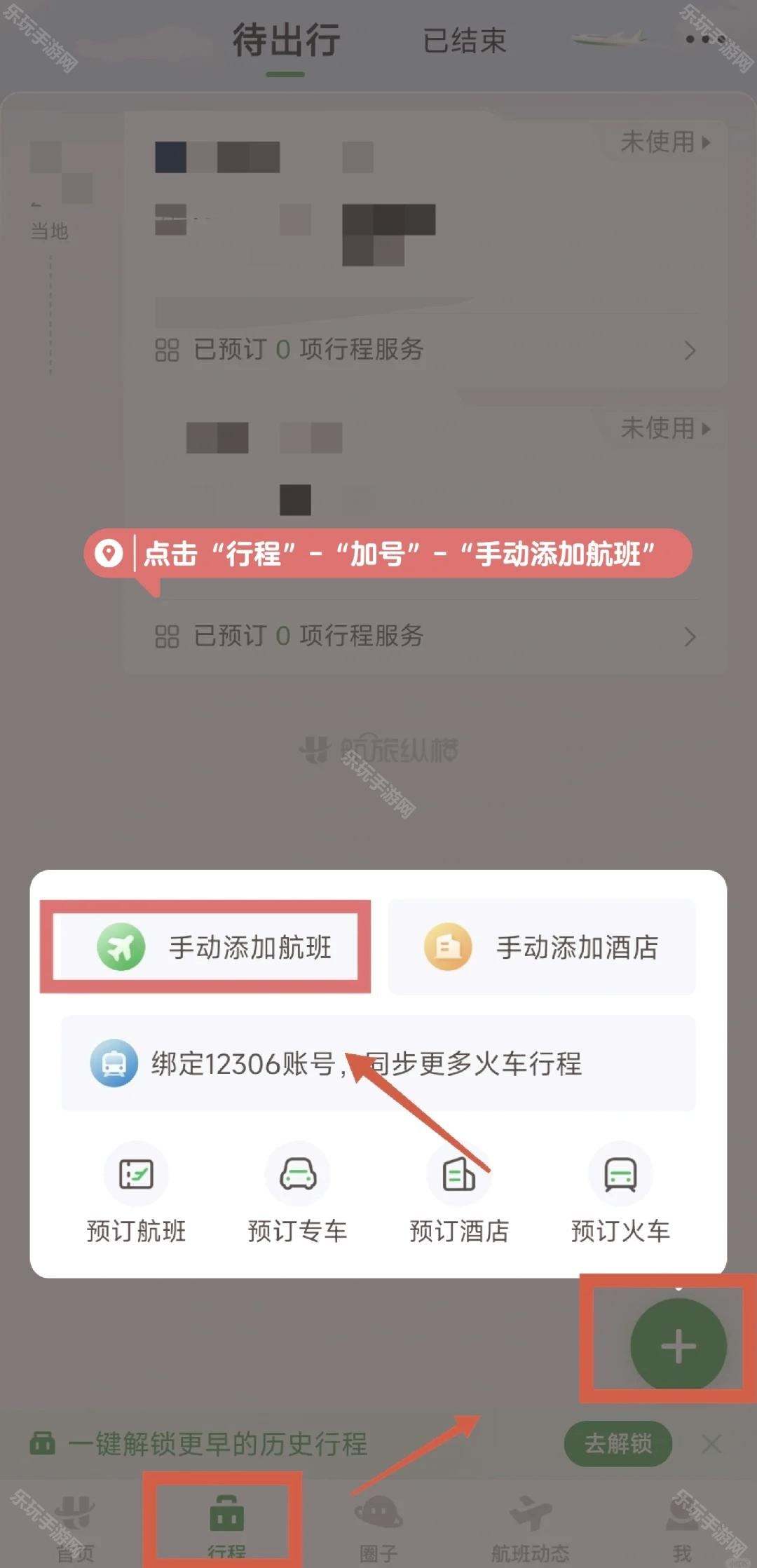Choose manual hotel add (手动添加酒店)
757x1568 pixels.
point(542,947)
